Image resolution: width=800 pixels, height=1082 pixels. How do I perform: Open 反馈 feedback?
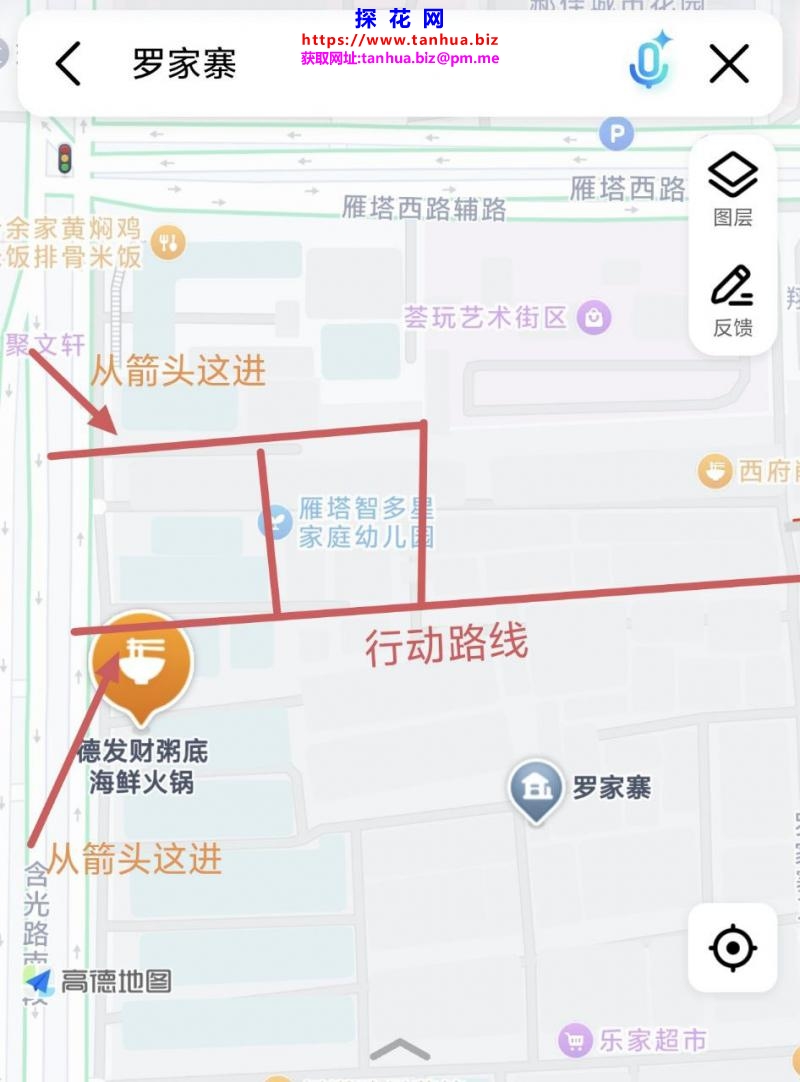click(733, 300)
